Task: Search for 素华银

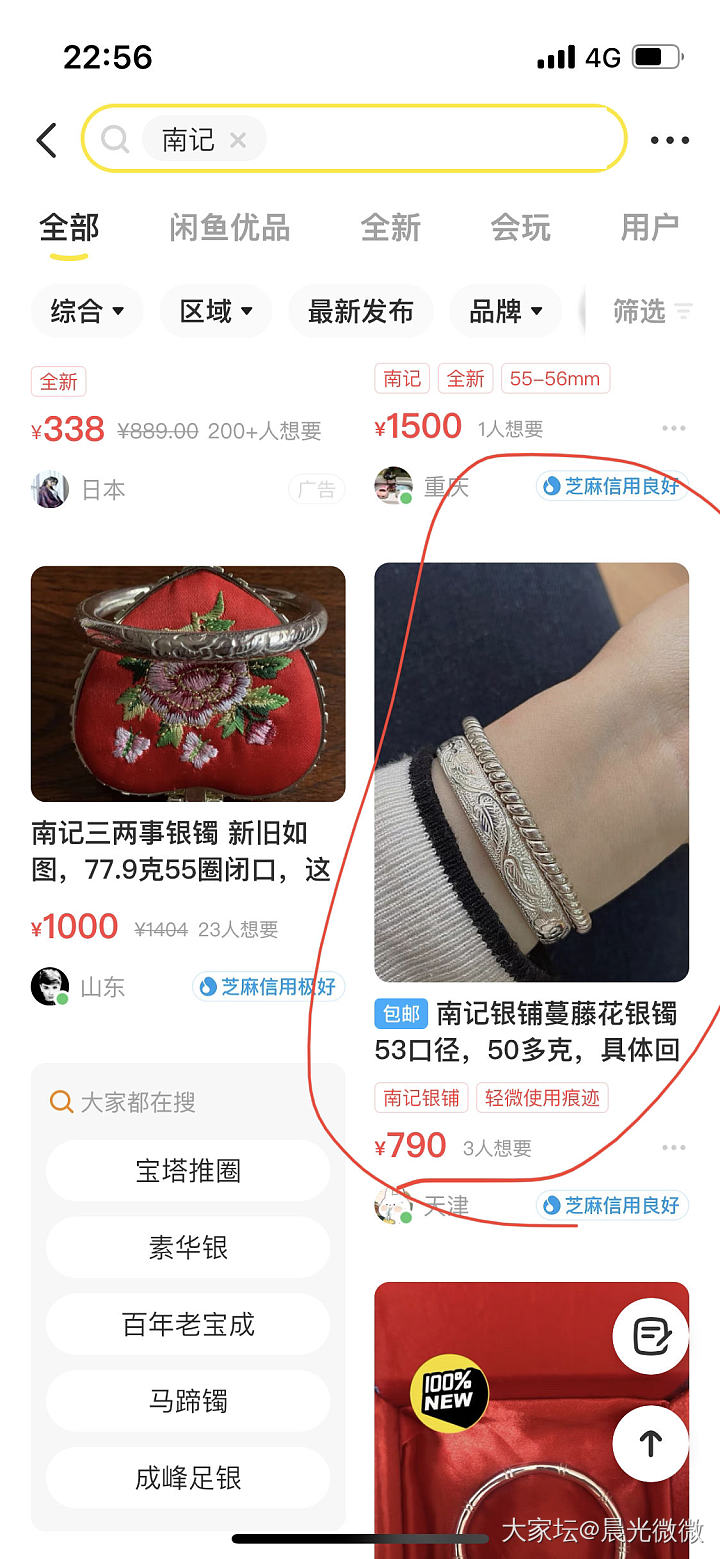Action: [188, 1247]
